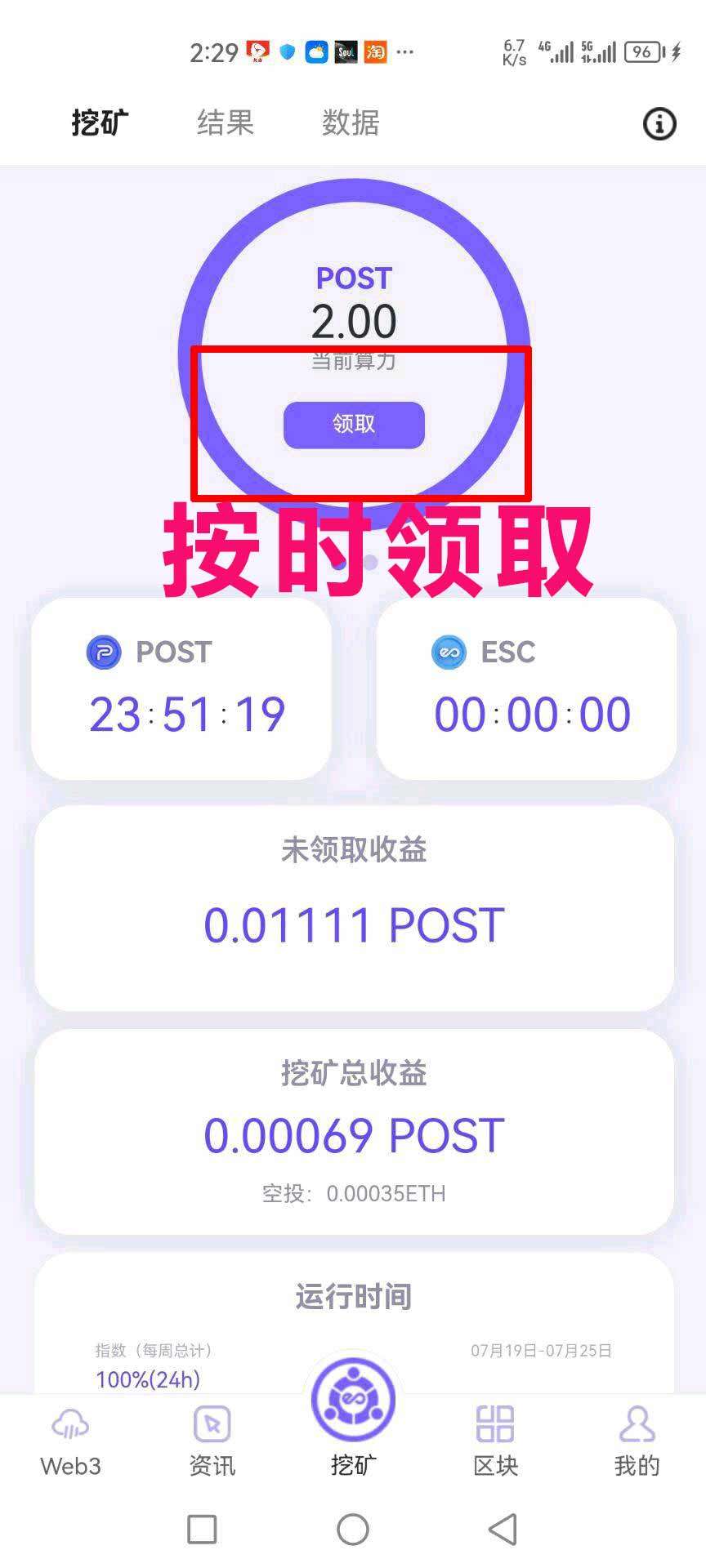706x1568 pixels.
Task: Tap the system home button
Action: [353, 1529]
